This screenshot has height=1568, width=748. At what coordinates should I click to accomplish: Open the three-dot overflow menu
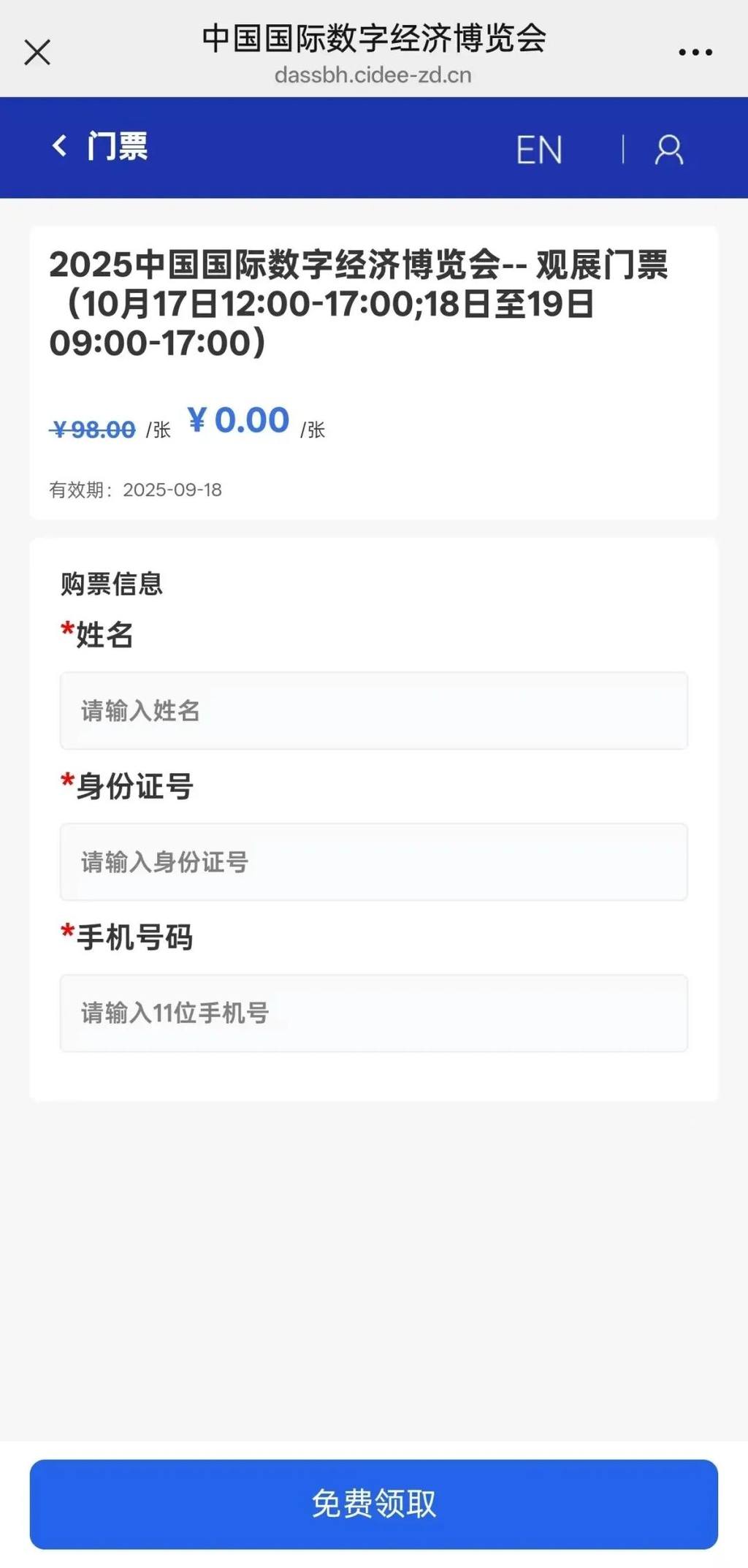tap(695, 53)
